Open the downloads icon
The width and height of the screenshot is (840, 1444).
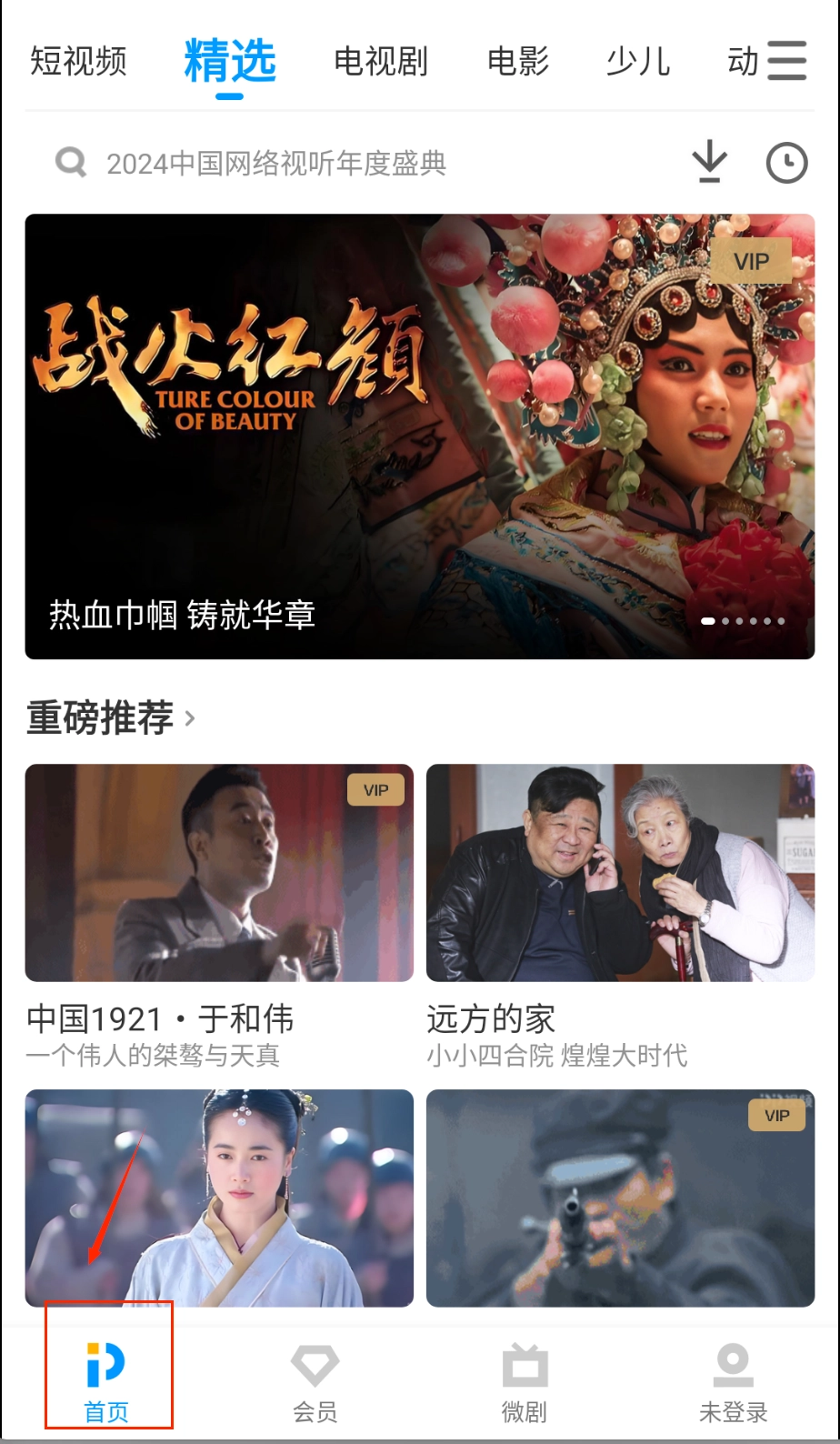point(709,163)
